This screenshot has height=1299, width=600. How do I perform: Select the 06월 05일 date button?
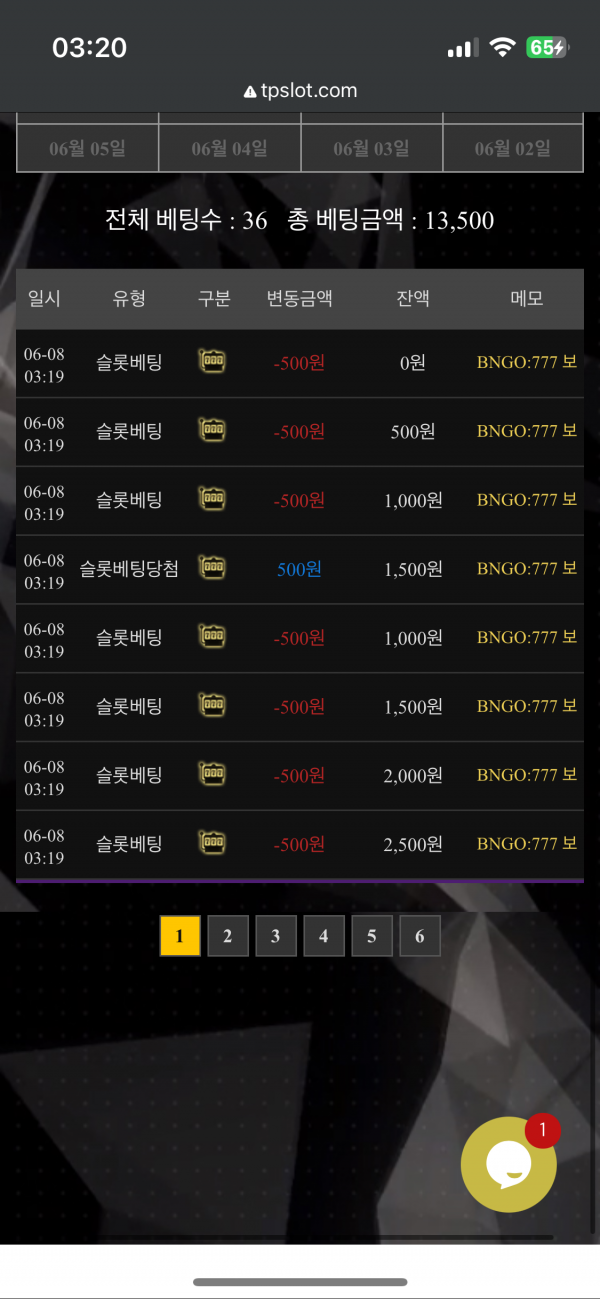pyautogui.click(x=88, y=149)
